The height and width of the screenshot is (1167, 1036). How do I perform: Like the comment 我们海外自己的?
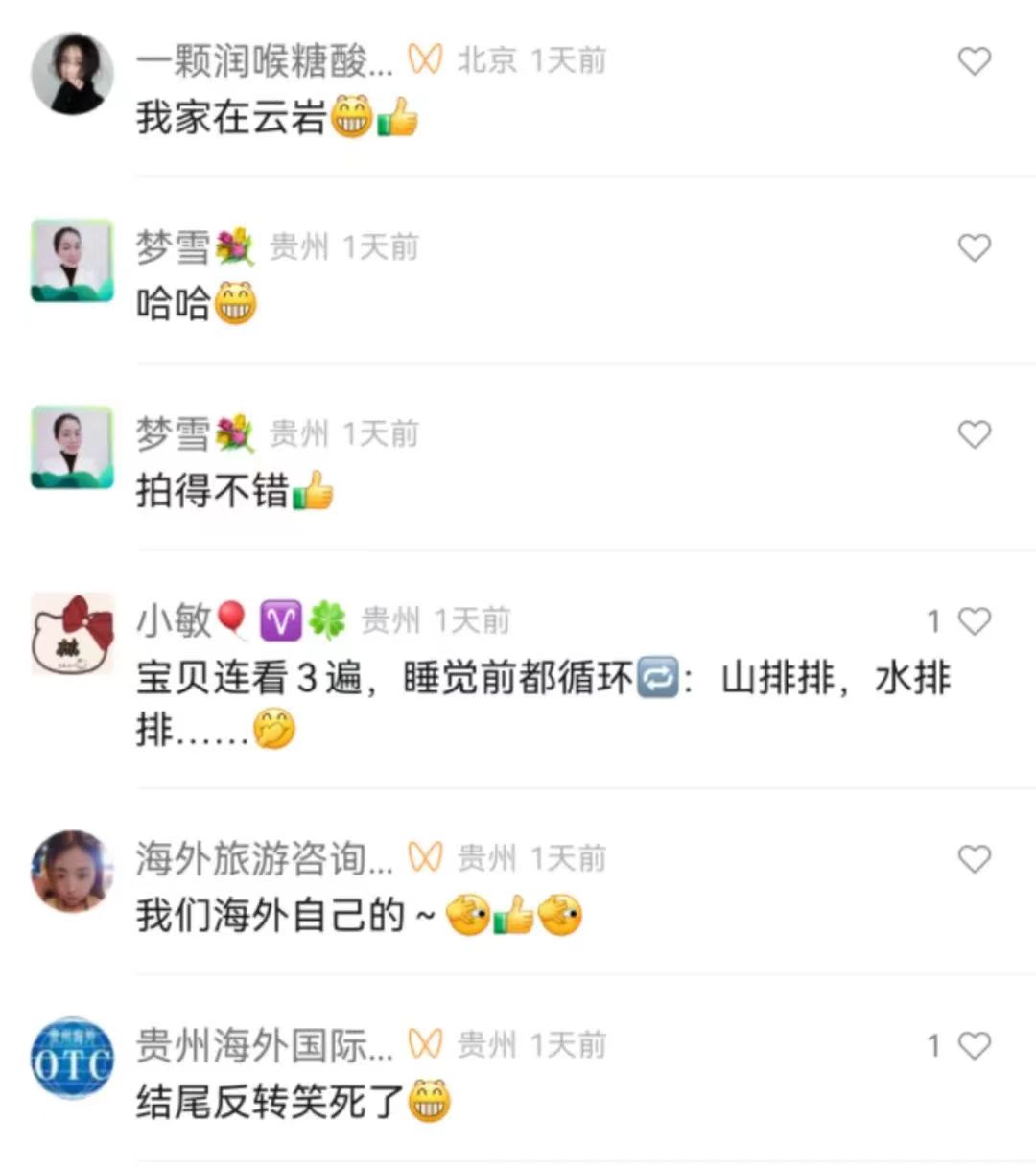point(974,859)
